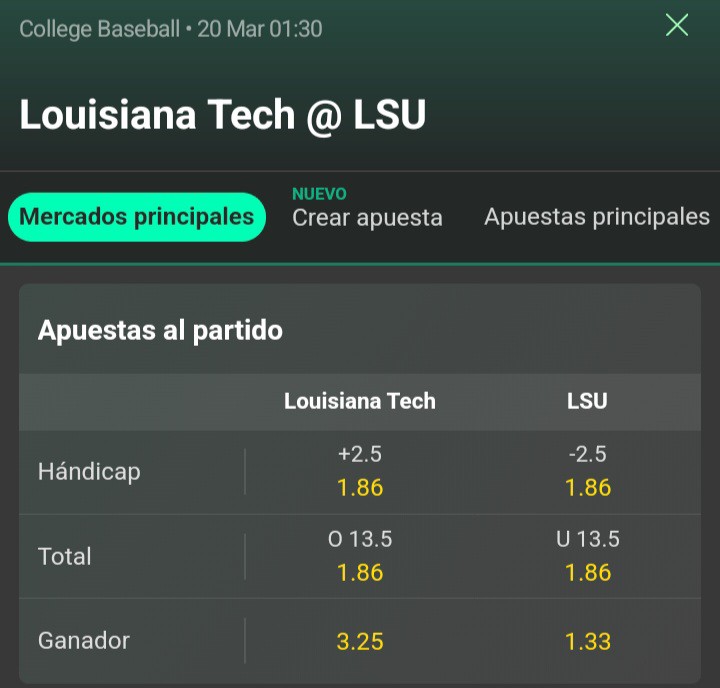Close the Louisiana Tech @ LSU event panel

677,25
